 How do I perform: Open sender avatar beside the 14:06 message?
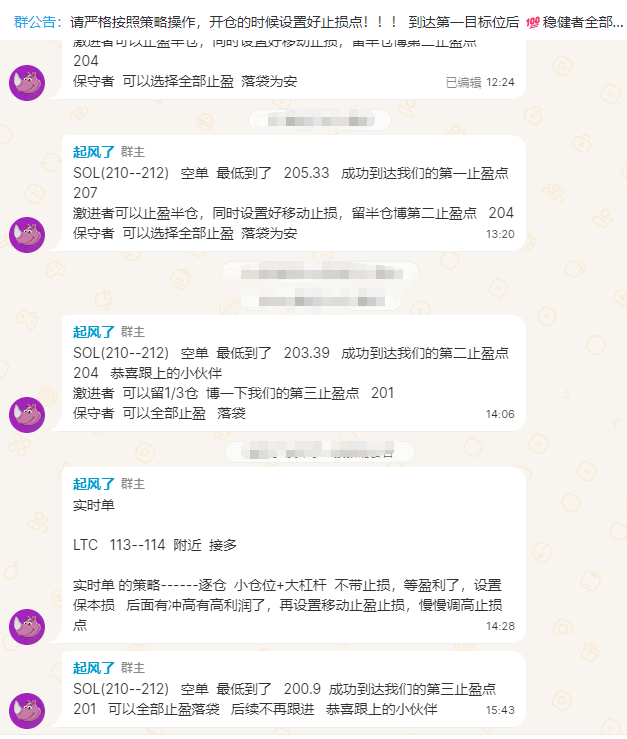point(27,414)
